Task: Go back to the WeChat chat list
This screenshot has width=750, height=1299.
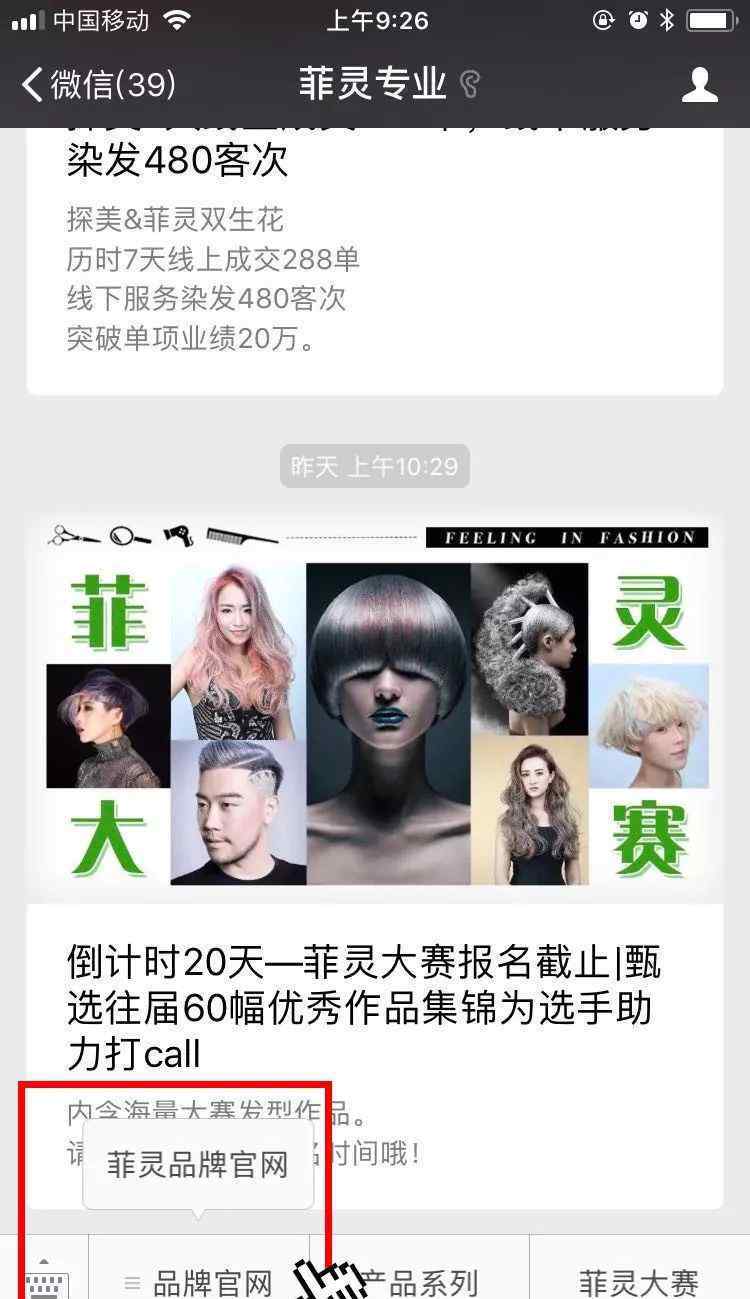Action: click(99, 85)
